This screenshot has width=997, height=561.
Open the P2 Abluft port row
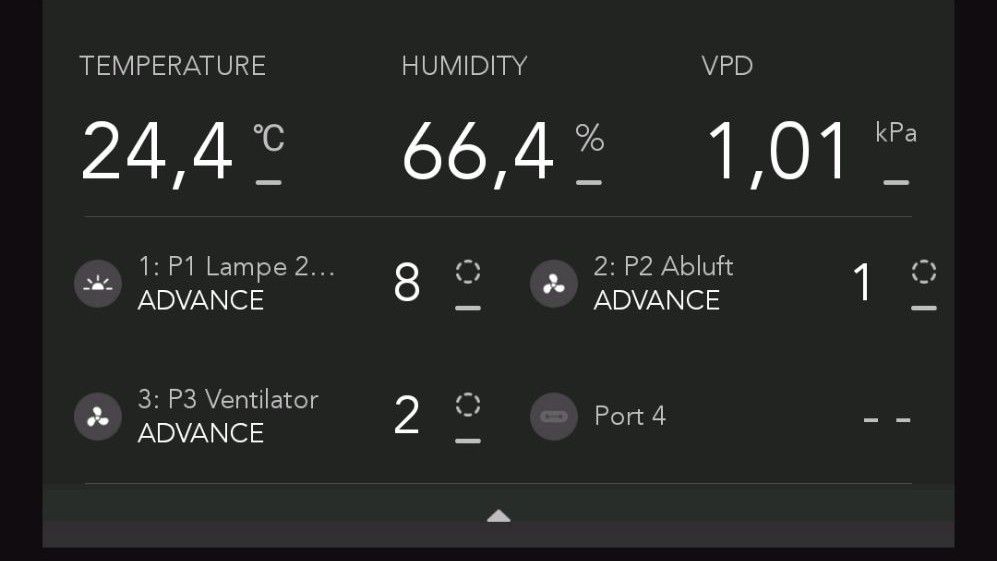click(663, 284)
